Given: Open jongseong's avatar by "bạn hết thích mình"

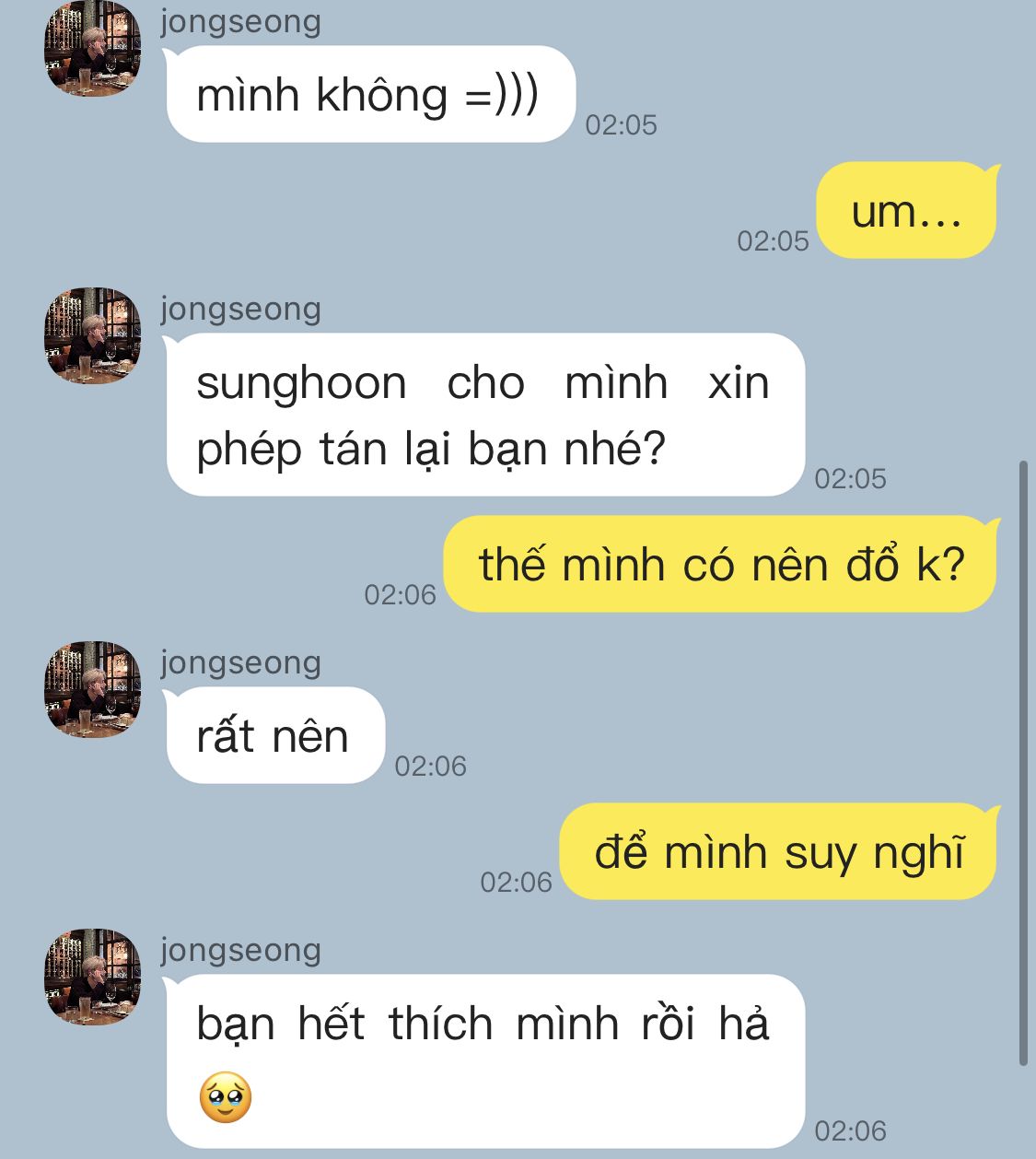Looking at the screenshot, I should click(92, 977).
